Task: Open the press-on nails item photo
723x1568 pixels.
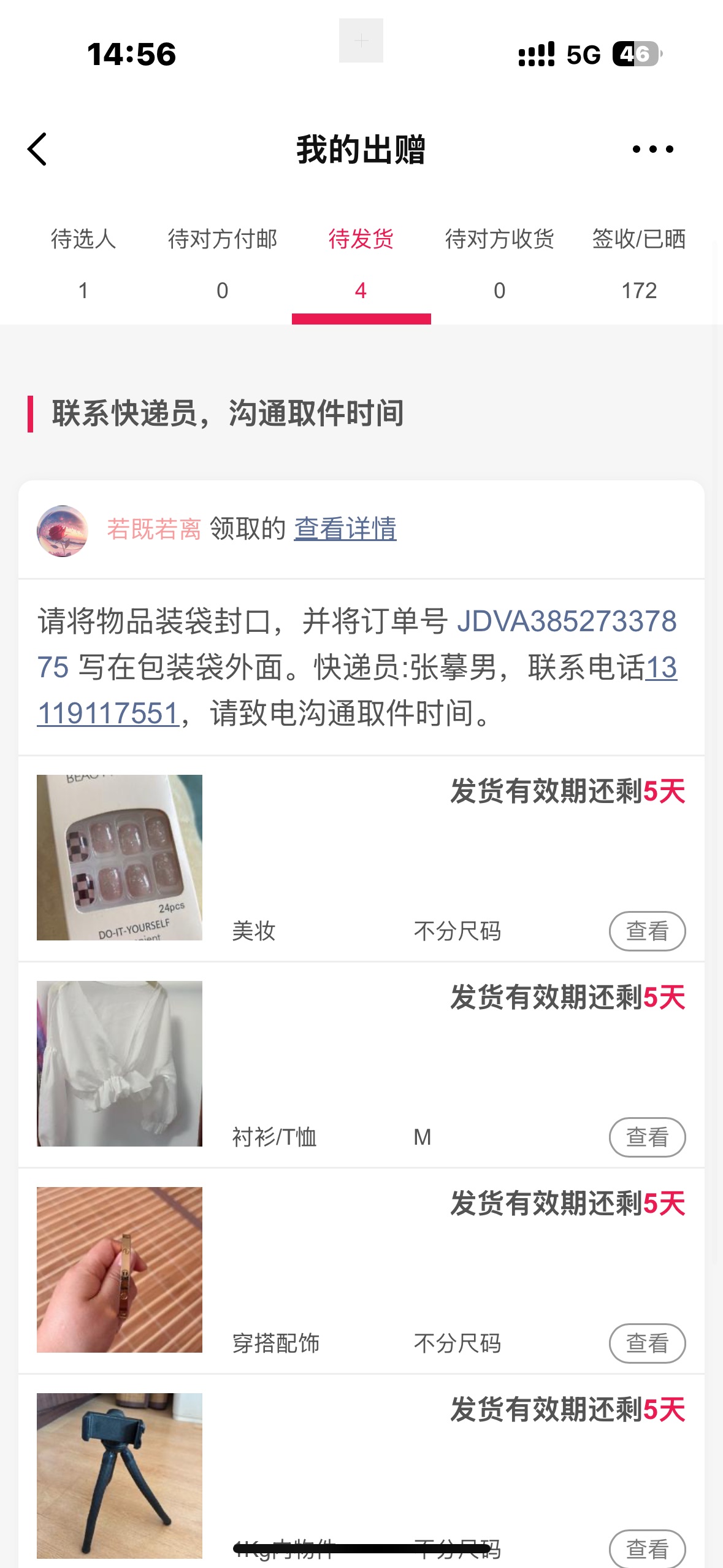Action: click(x=120, y=857)
